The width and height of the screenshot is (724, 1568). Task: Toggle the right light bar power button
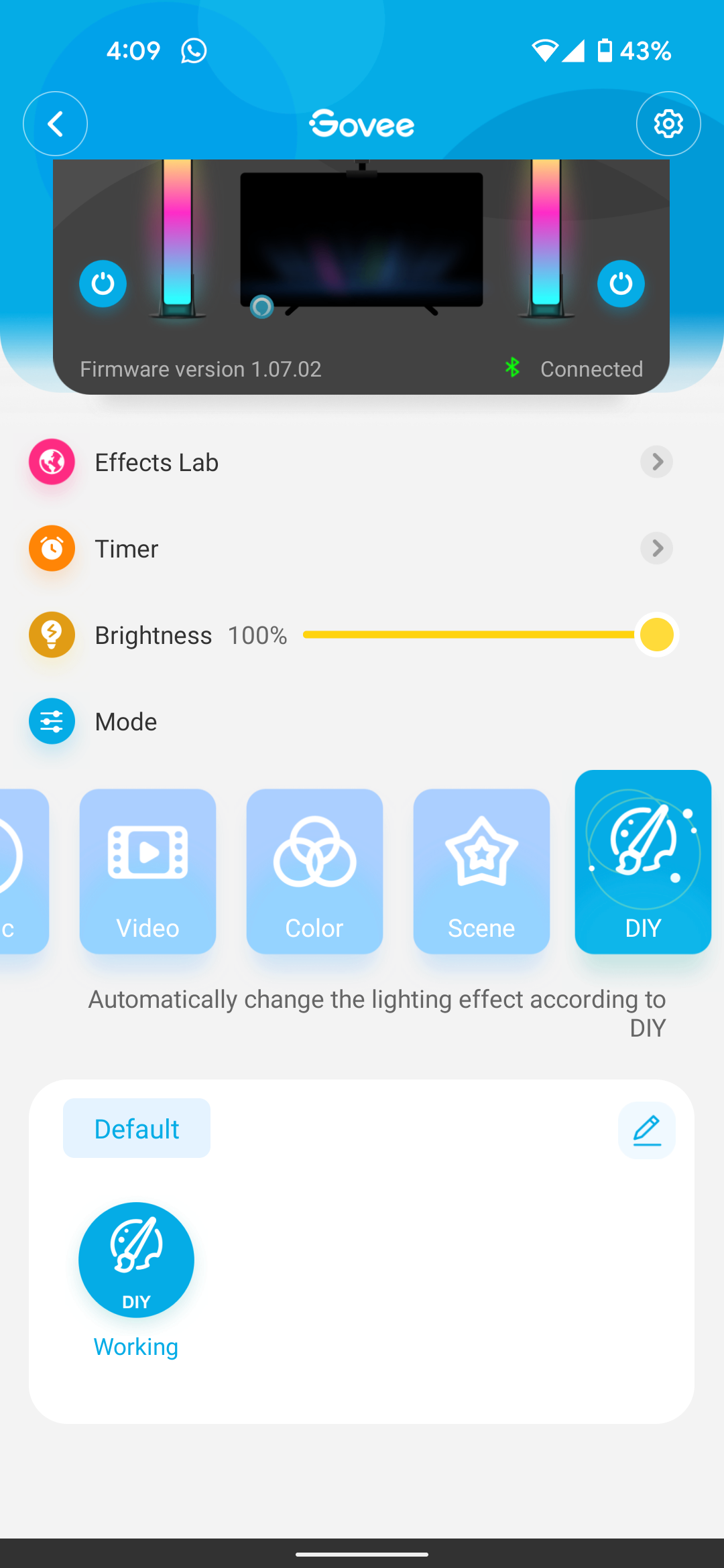(x=621, y=283)
